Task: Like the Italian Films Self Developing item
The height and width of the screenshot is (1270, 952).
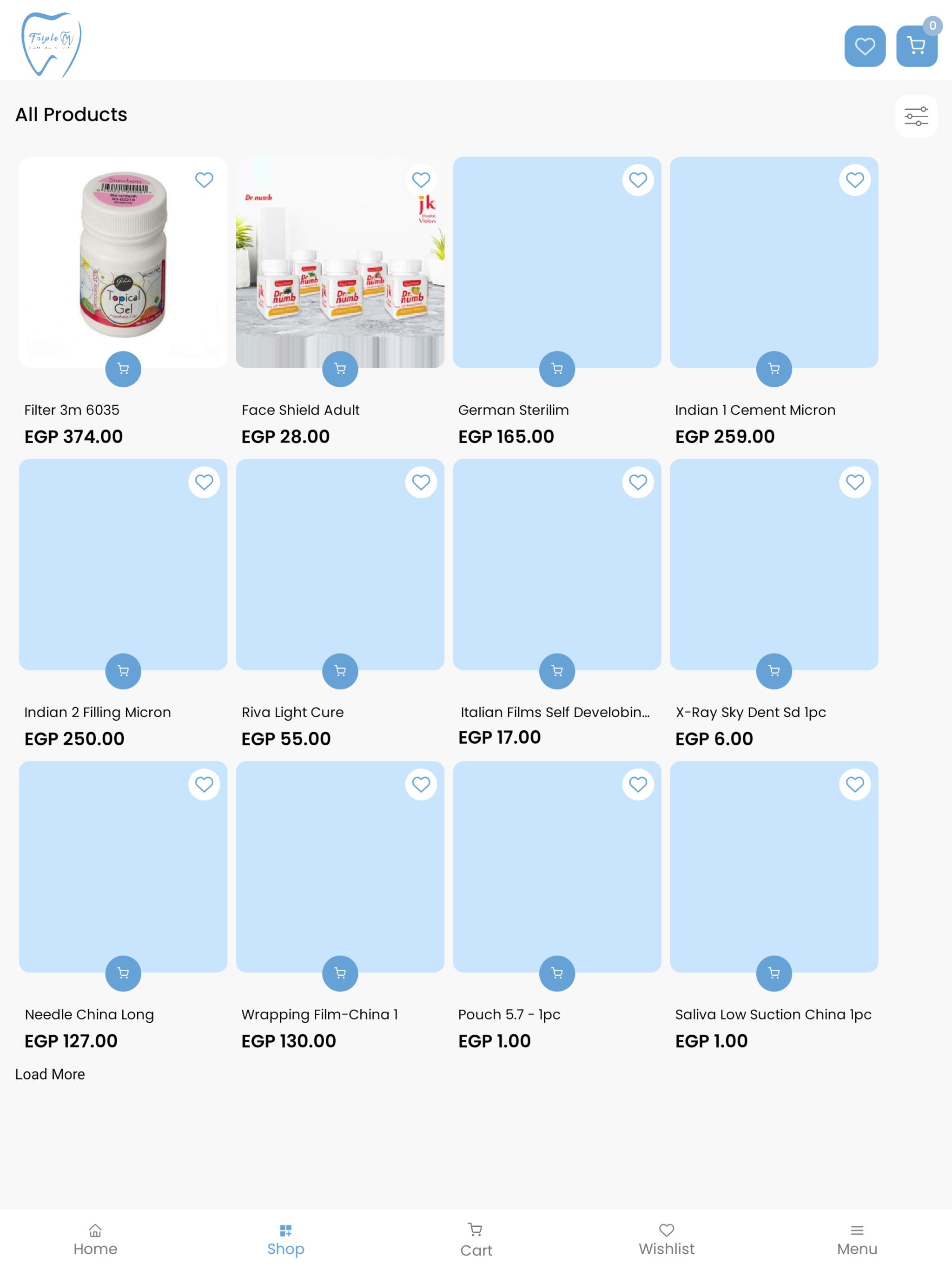Action: [x=637, y=482]
